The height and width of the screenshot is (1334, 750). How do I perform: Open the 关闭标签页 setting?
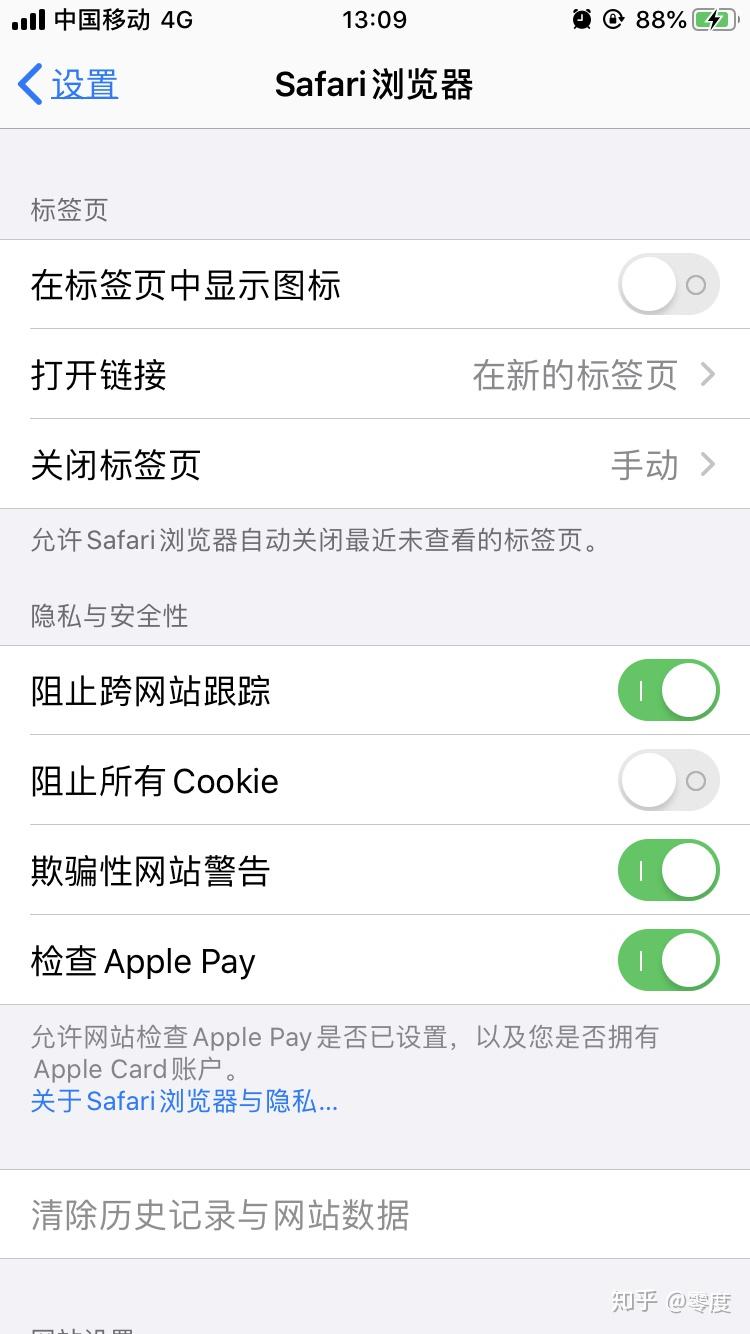[375, 465]
